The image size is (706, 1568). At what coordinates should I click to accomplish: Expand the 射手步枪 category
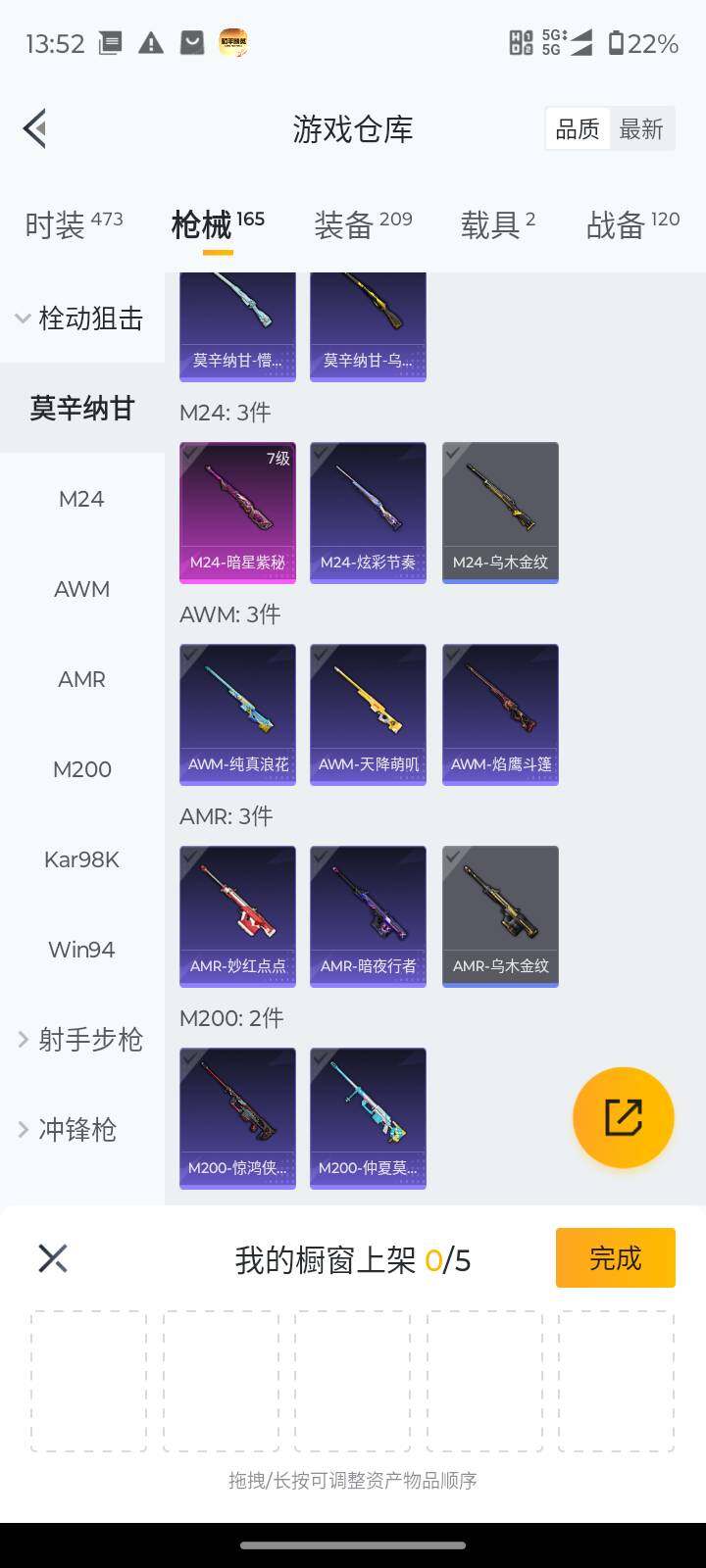(80, 1040)
